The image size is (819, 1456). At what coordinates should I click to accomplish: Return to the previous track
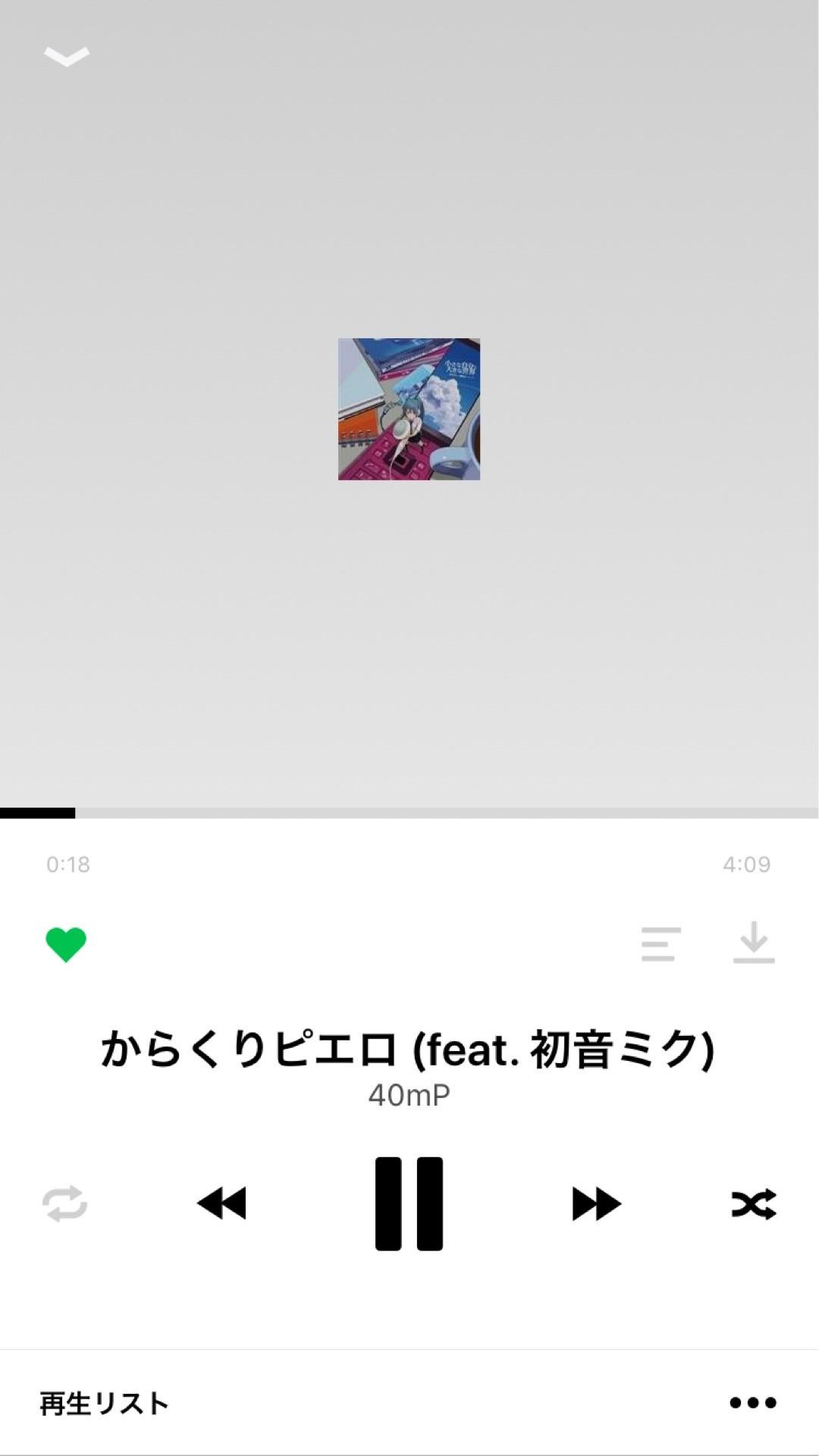[221, 1203]
